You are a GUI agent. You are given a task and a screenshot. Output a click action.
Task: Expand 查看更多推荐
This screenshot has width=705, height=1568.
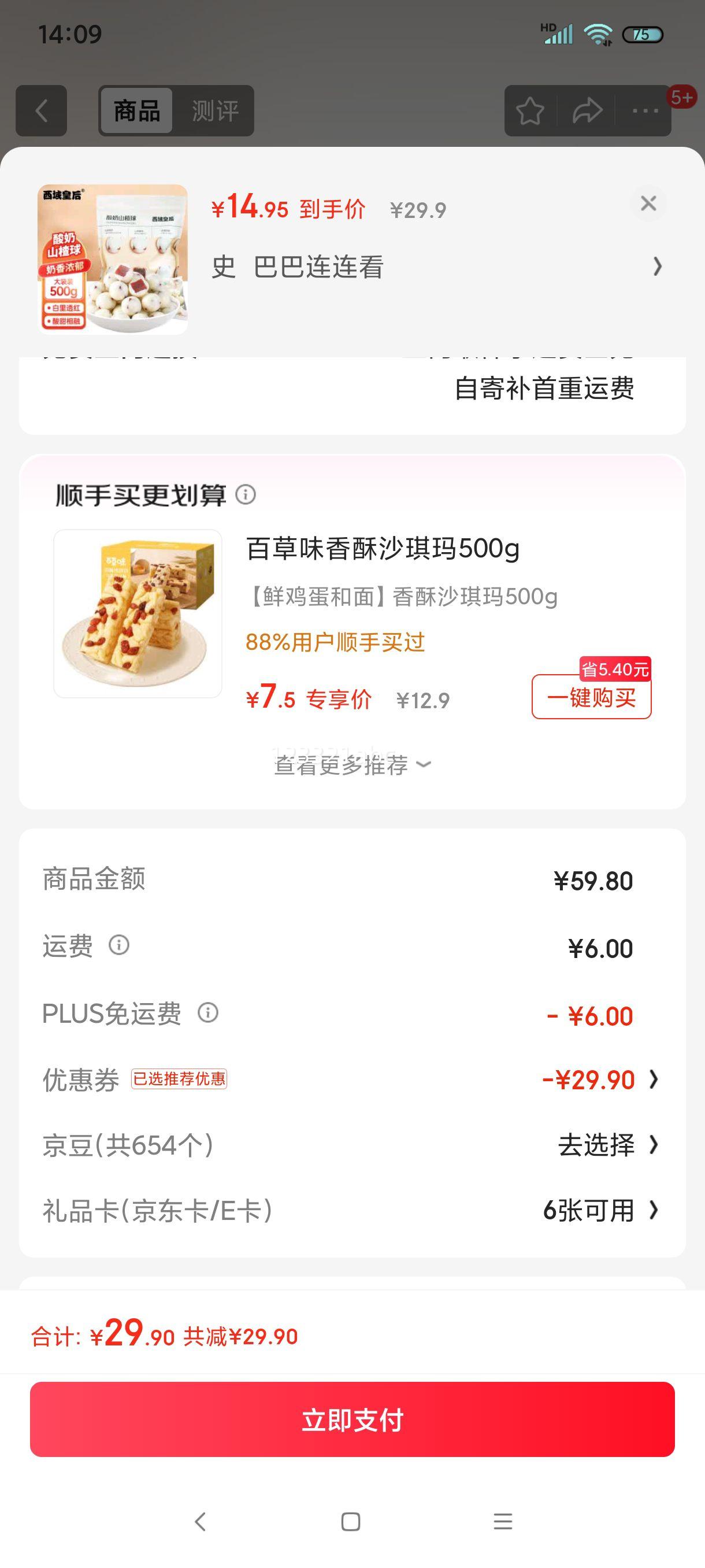[x=352, y=764]
